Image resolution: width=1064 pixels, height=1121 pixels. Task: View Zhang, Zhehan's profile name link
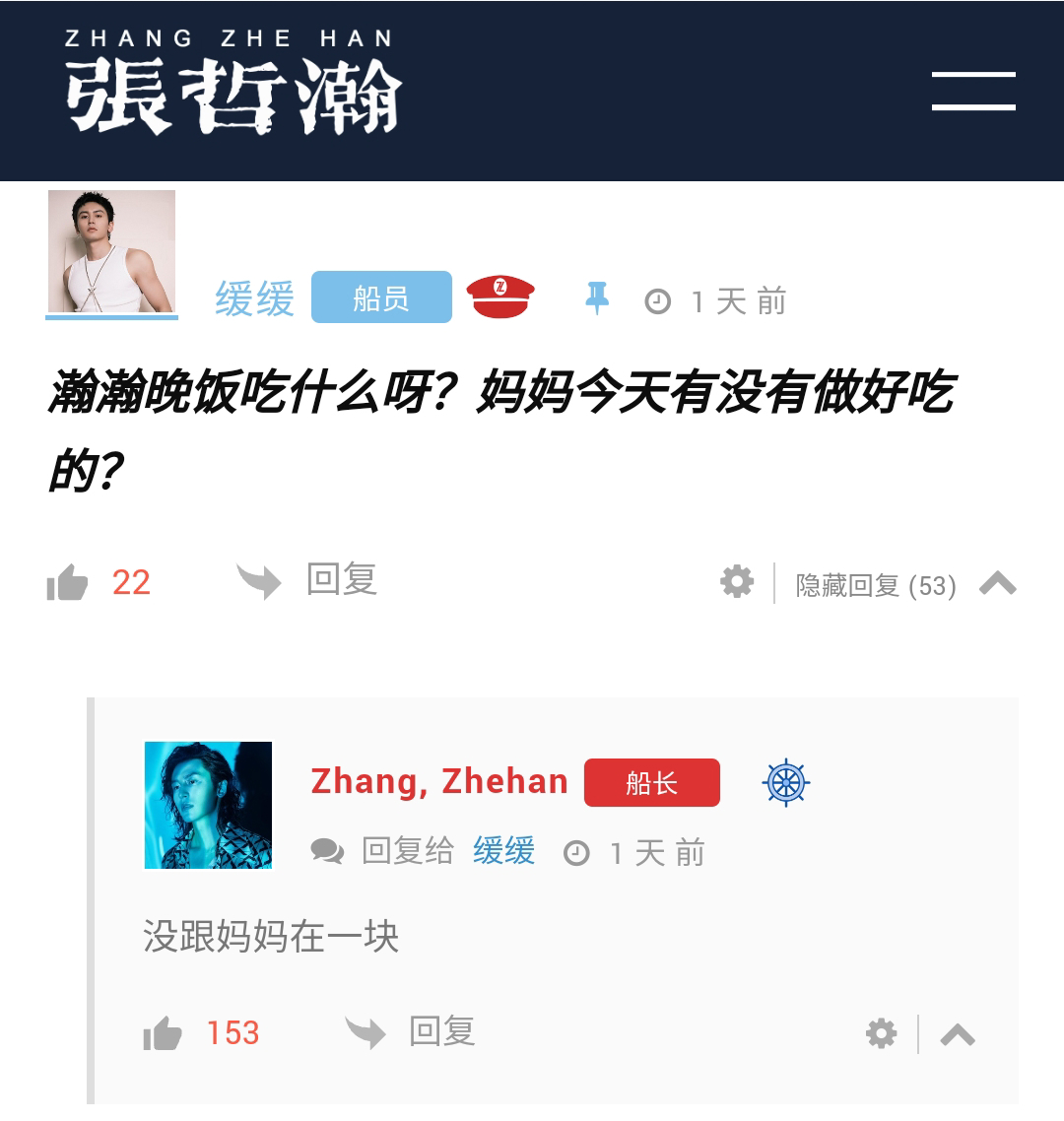[439, 781]
